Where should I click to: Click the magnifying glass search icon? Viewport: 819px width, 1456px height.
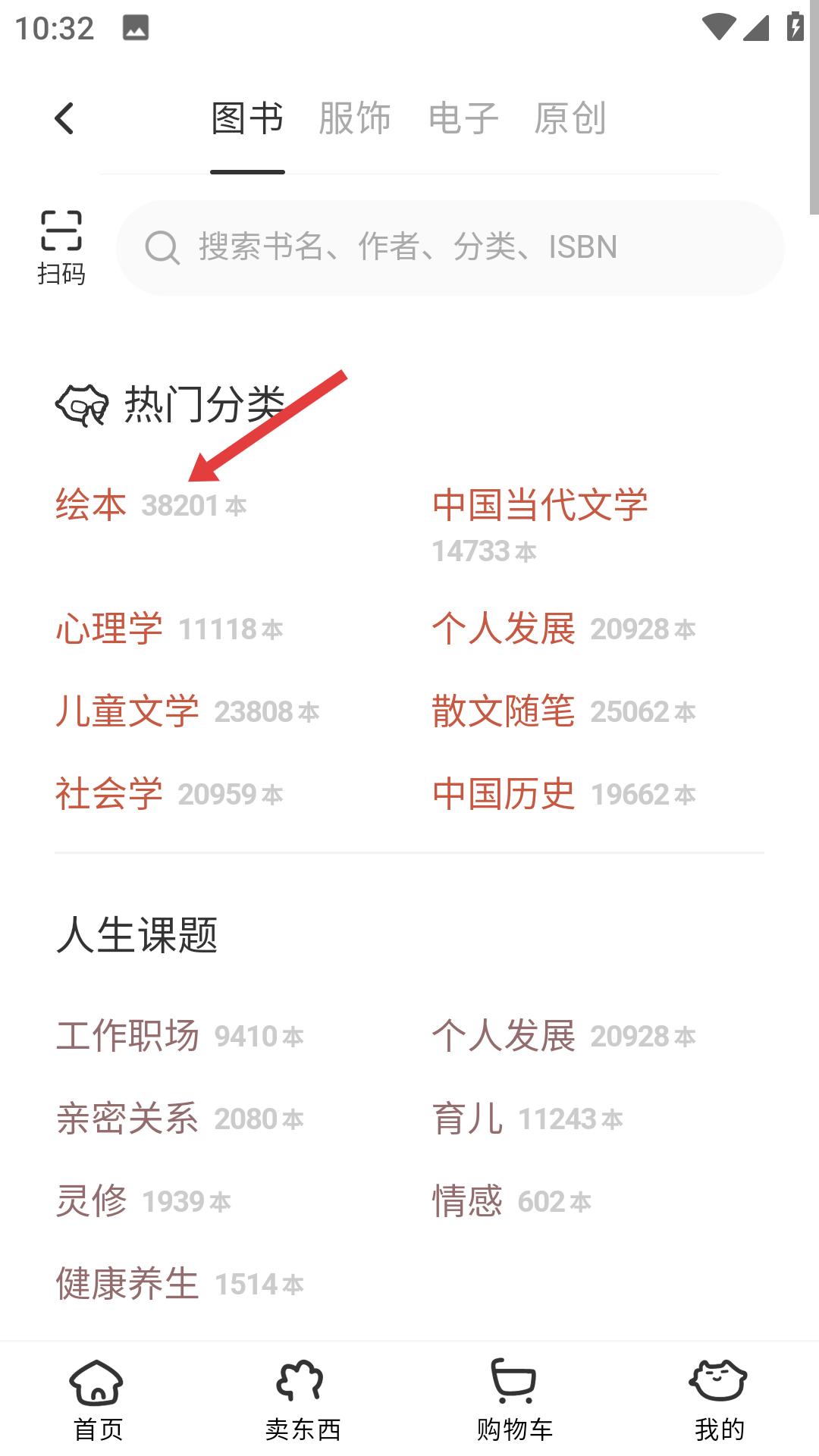coord(162,246)
